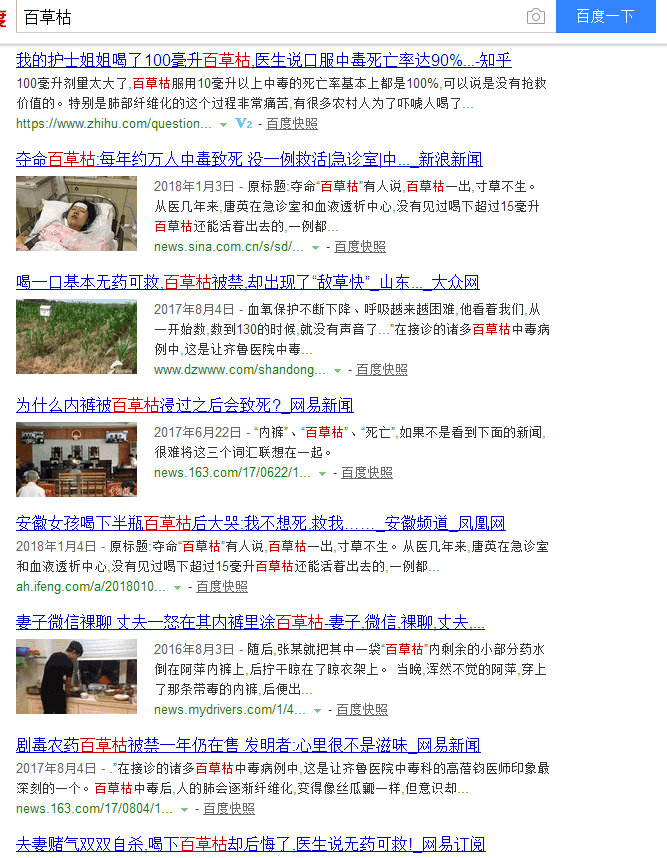Tap the courtroom thumbnail of 网易新闻 result
Image resolution: width=667 pixels, height=858 pixels.
click(77, 459)
